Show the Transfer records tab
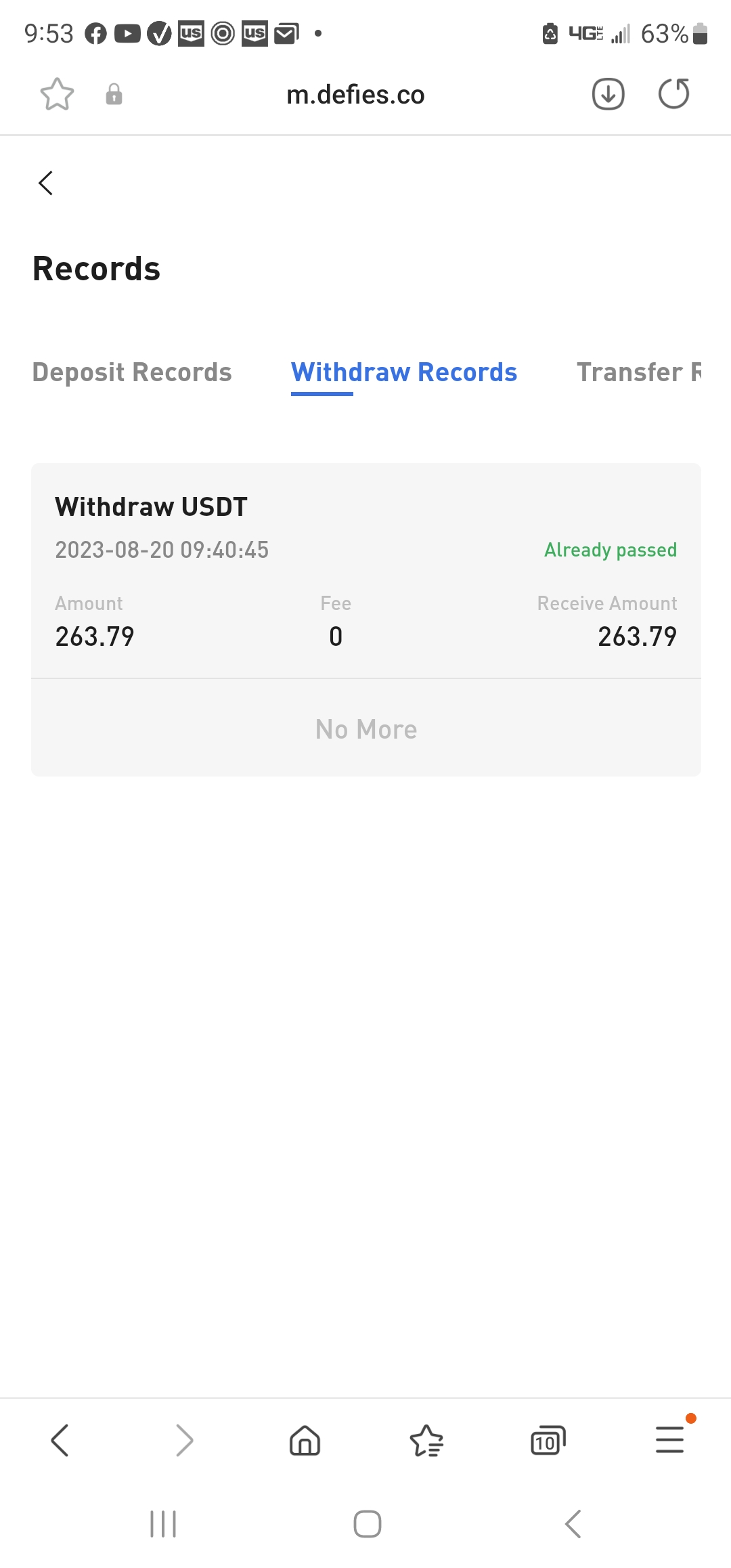 pos(638,372)
